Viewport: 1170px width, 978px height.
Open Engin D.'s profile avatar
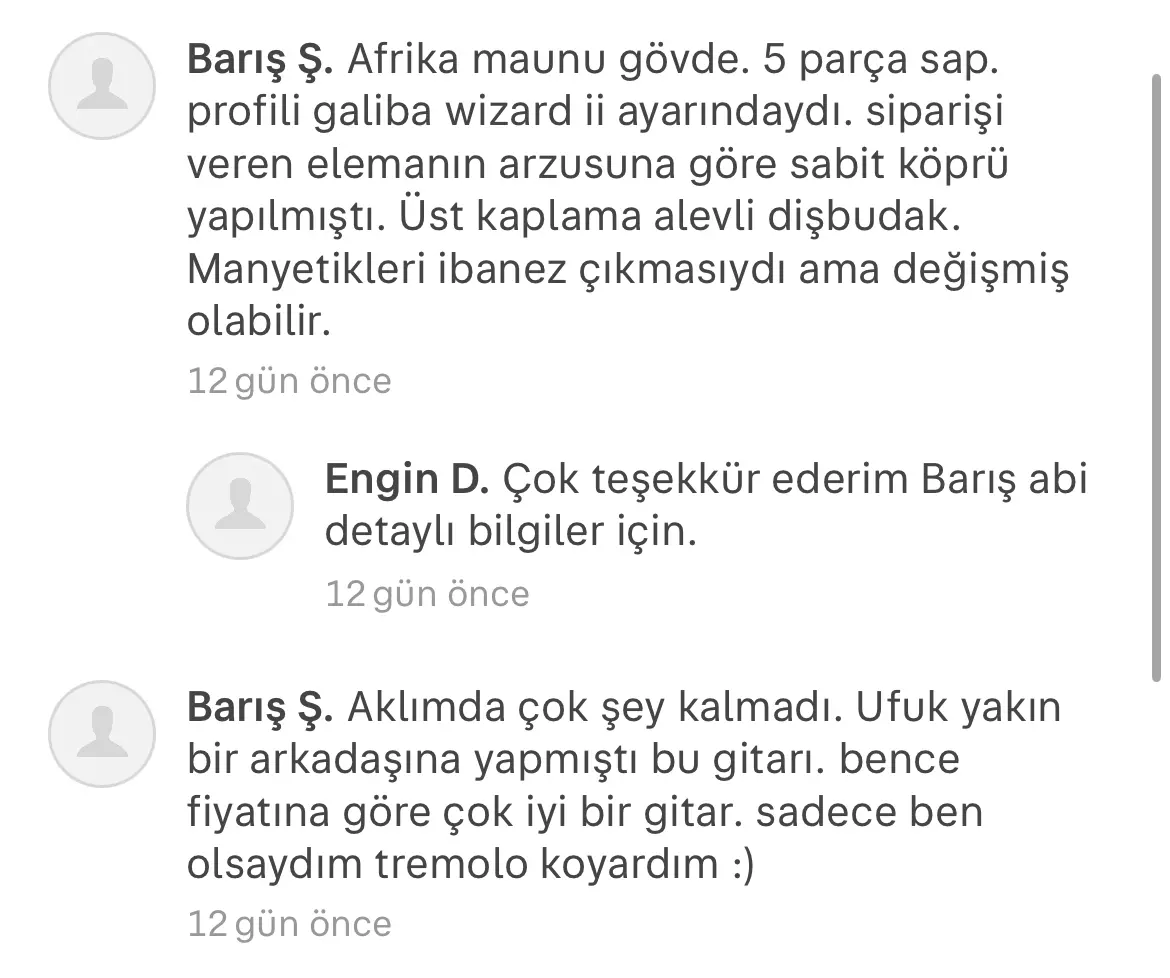[241, 505]
